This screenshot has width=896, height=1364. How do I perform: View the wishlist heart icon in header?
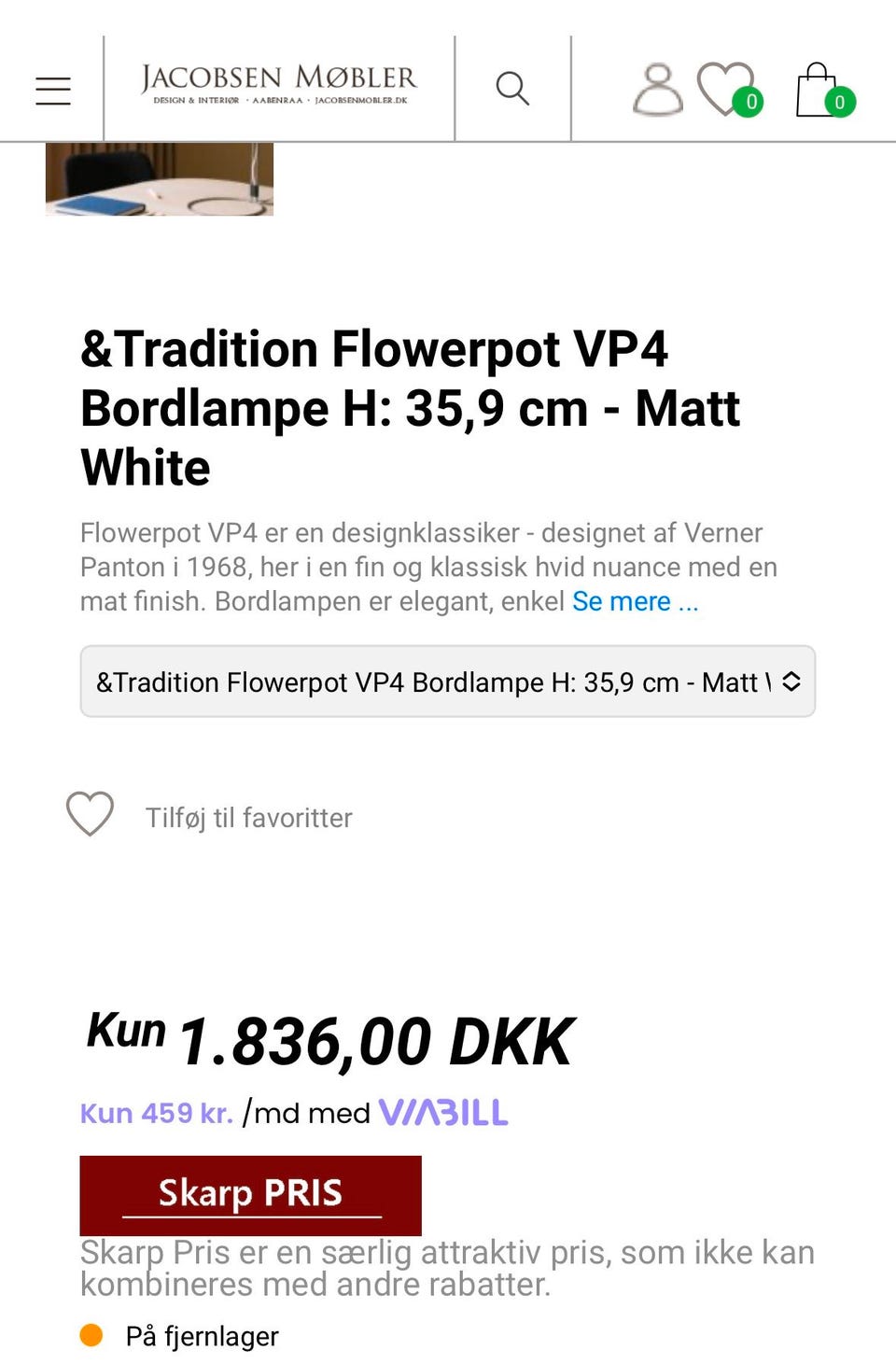[x=727, y=89]
